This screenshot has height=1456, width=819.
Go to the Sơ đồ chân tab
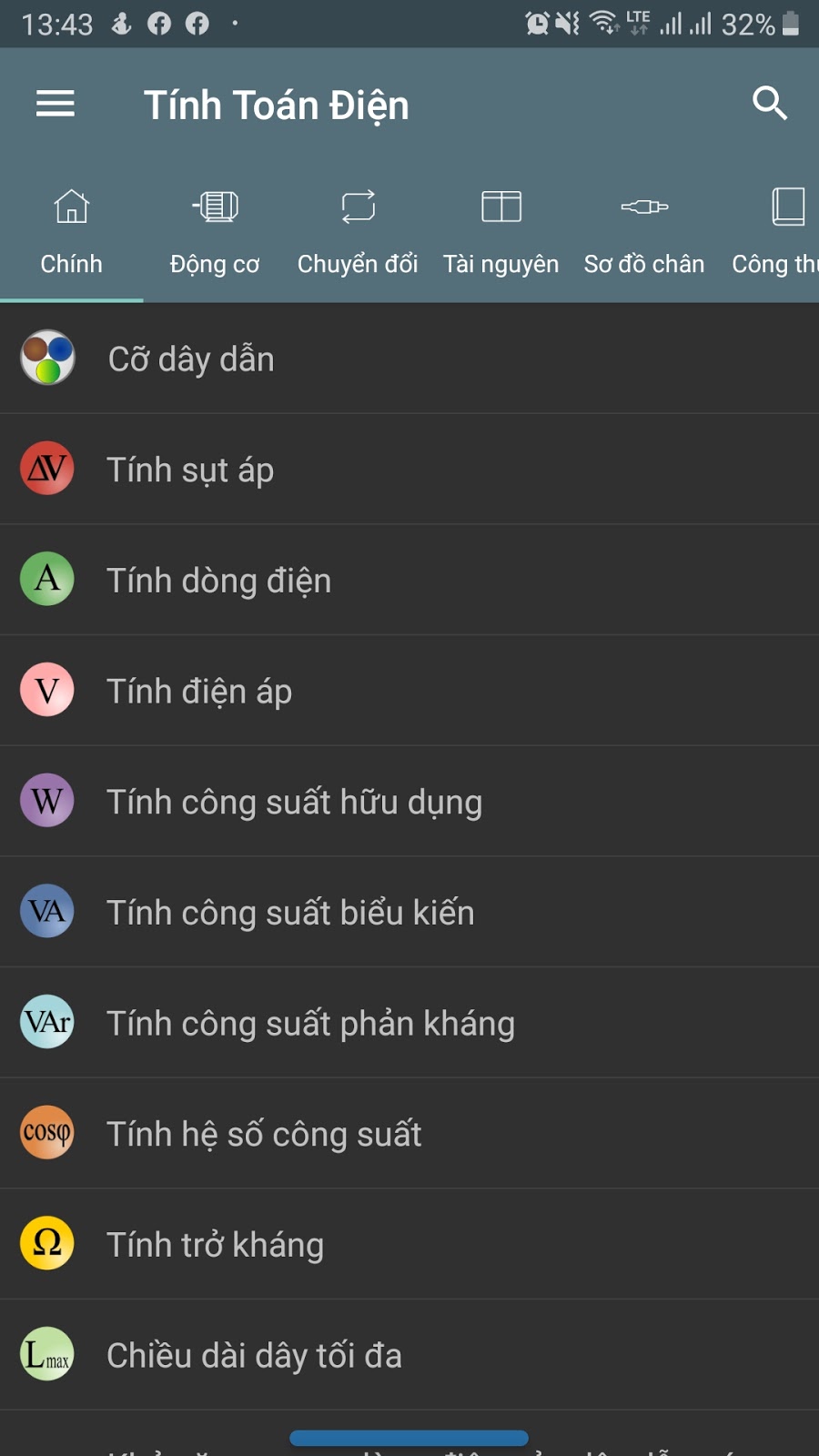[x=644, y=232]
